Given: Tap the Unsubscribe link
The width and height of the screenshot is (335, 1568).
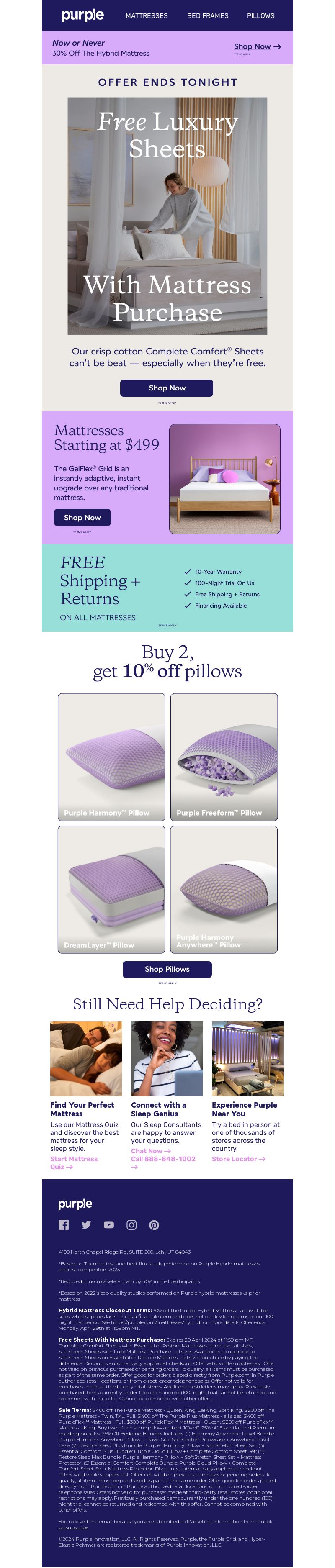Looking at the screenshot, I should pos(73,1527).
